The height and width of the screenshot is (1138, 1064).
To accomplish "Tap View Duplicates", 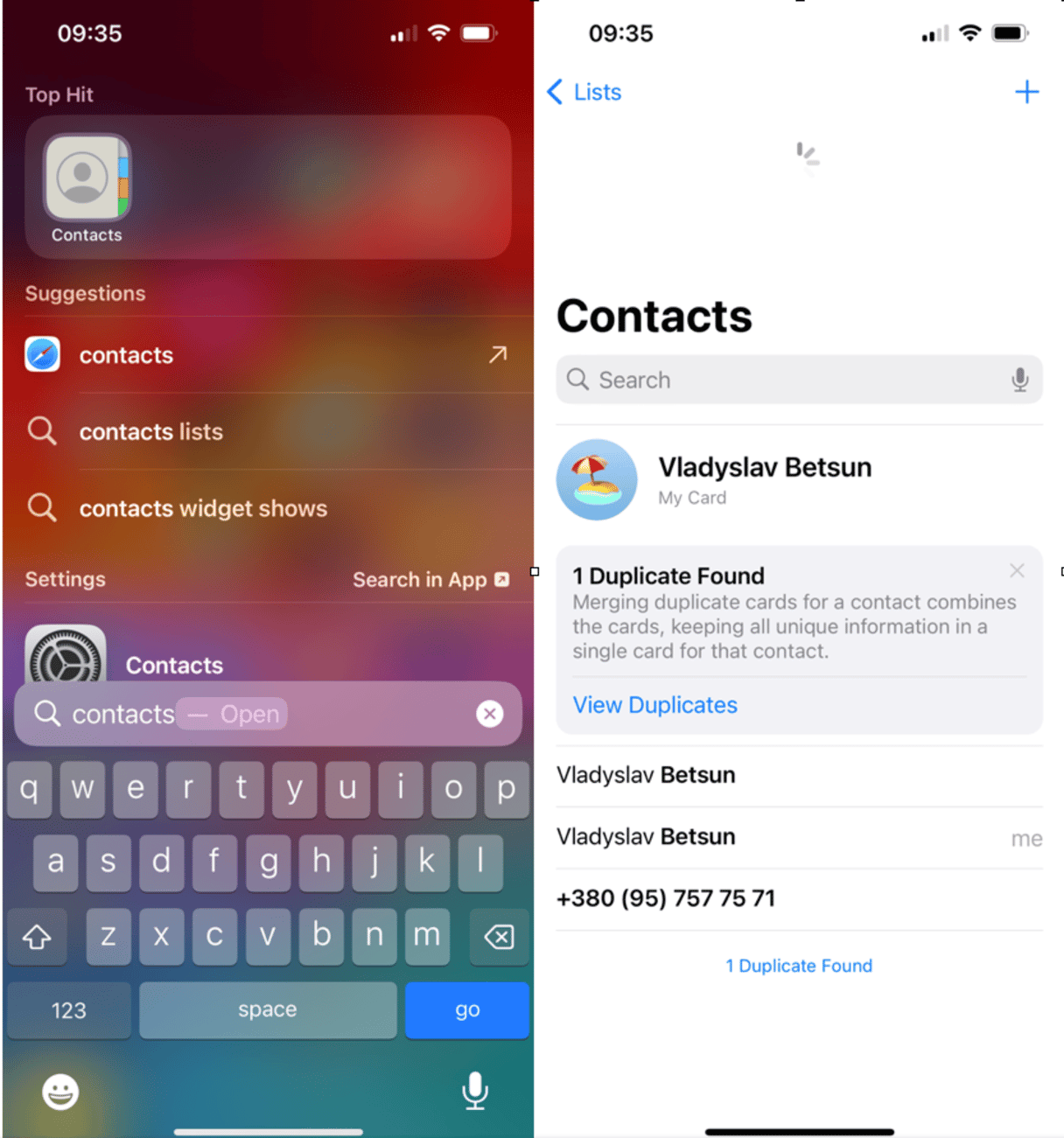I will click(654, 705).
